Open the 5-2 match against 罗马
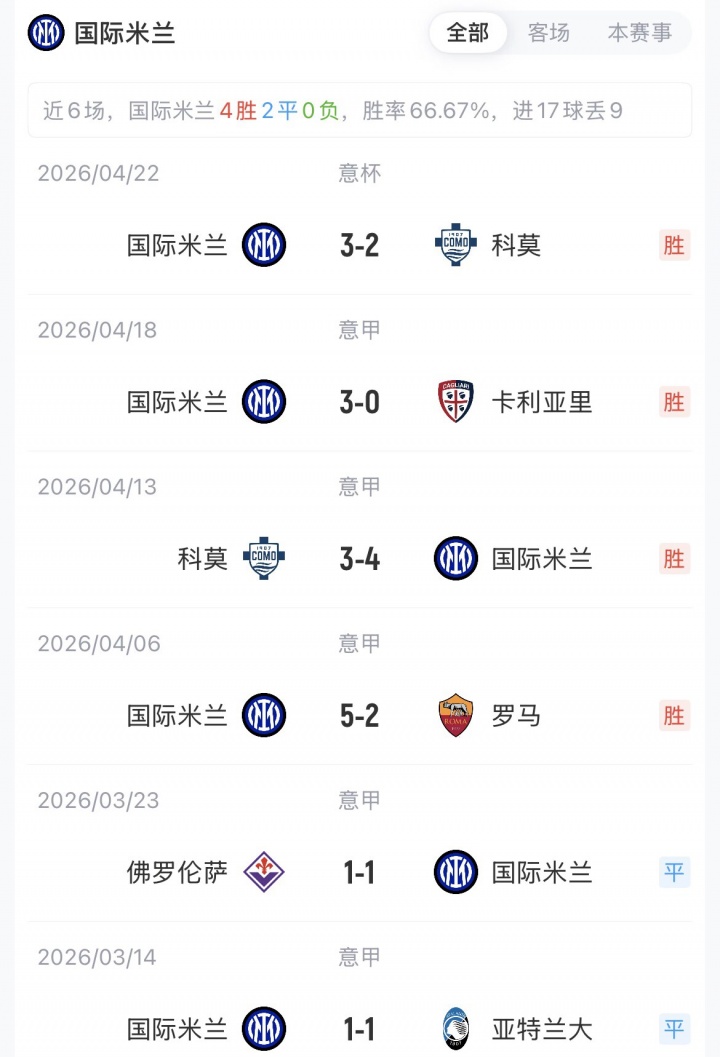This screenshot has height=1057, width=720. [x=360, y=715]
